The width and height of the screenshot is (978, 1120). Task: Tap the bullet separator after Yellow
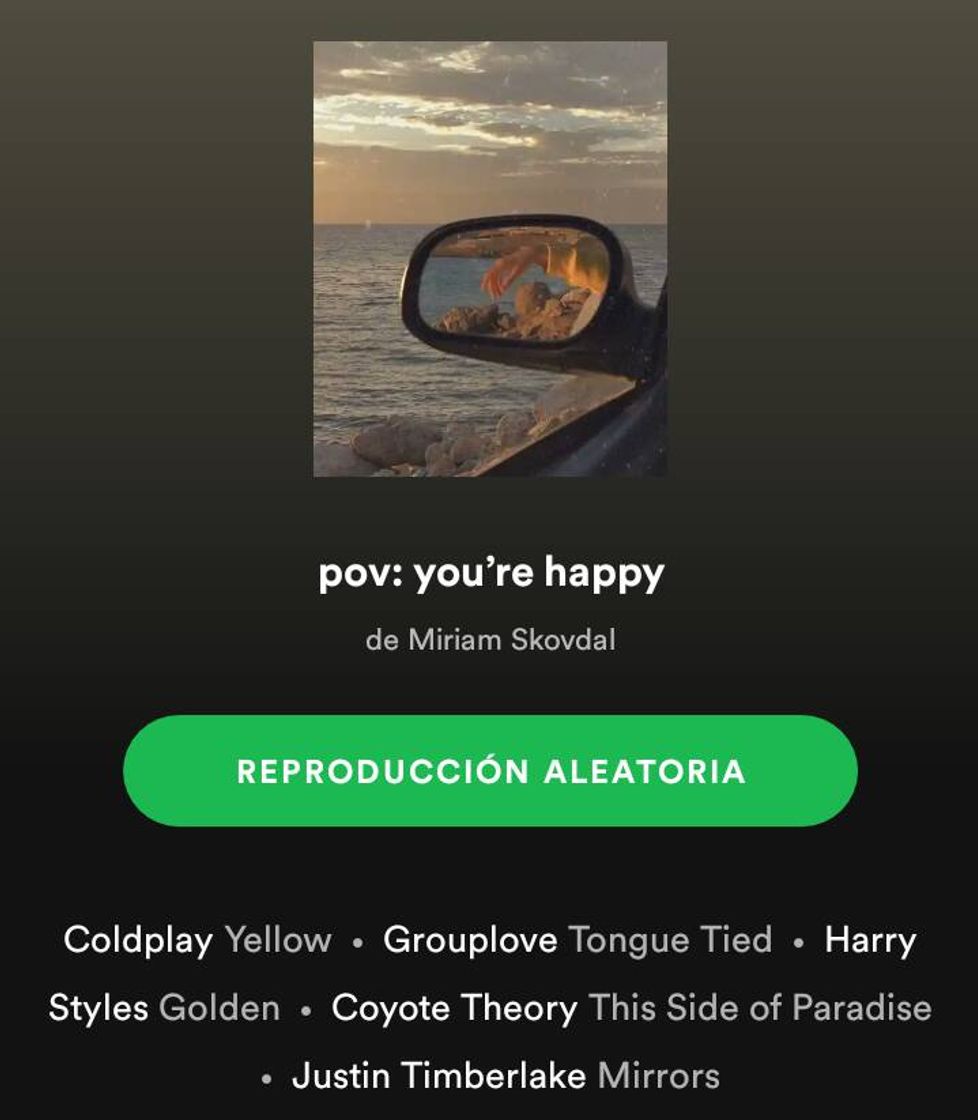(x=357, y=939)
